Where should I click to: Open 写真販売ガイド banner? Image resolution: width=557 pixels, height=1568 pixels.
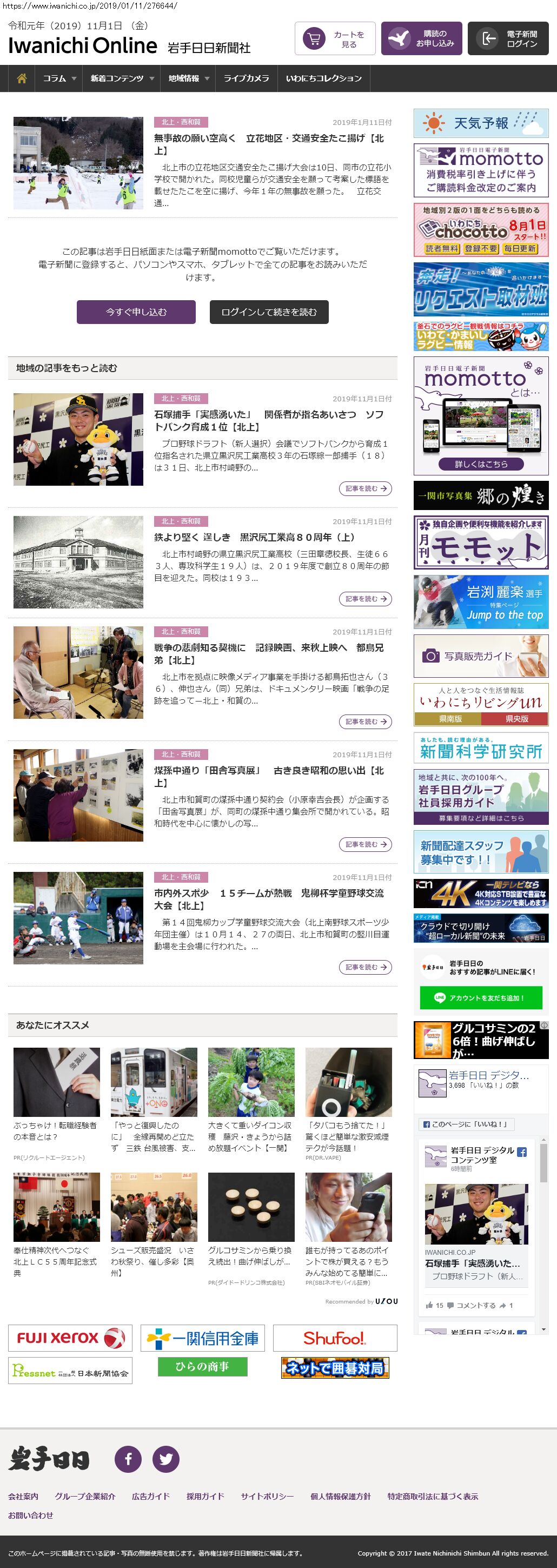coord(481,656)
